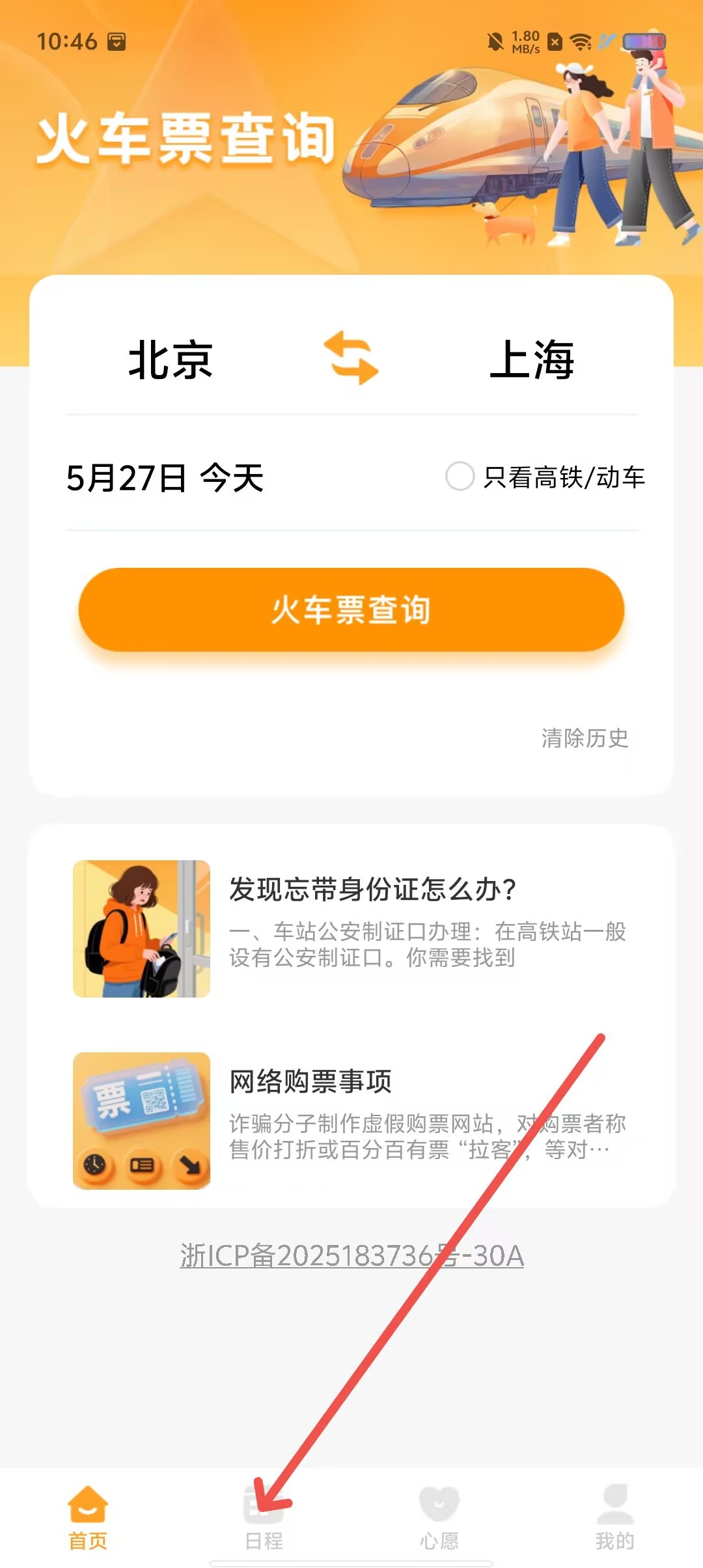Open the 浙ICP备 registration link
This screenshot has width=703, height=1568.
coord(351,1255)
